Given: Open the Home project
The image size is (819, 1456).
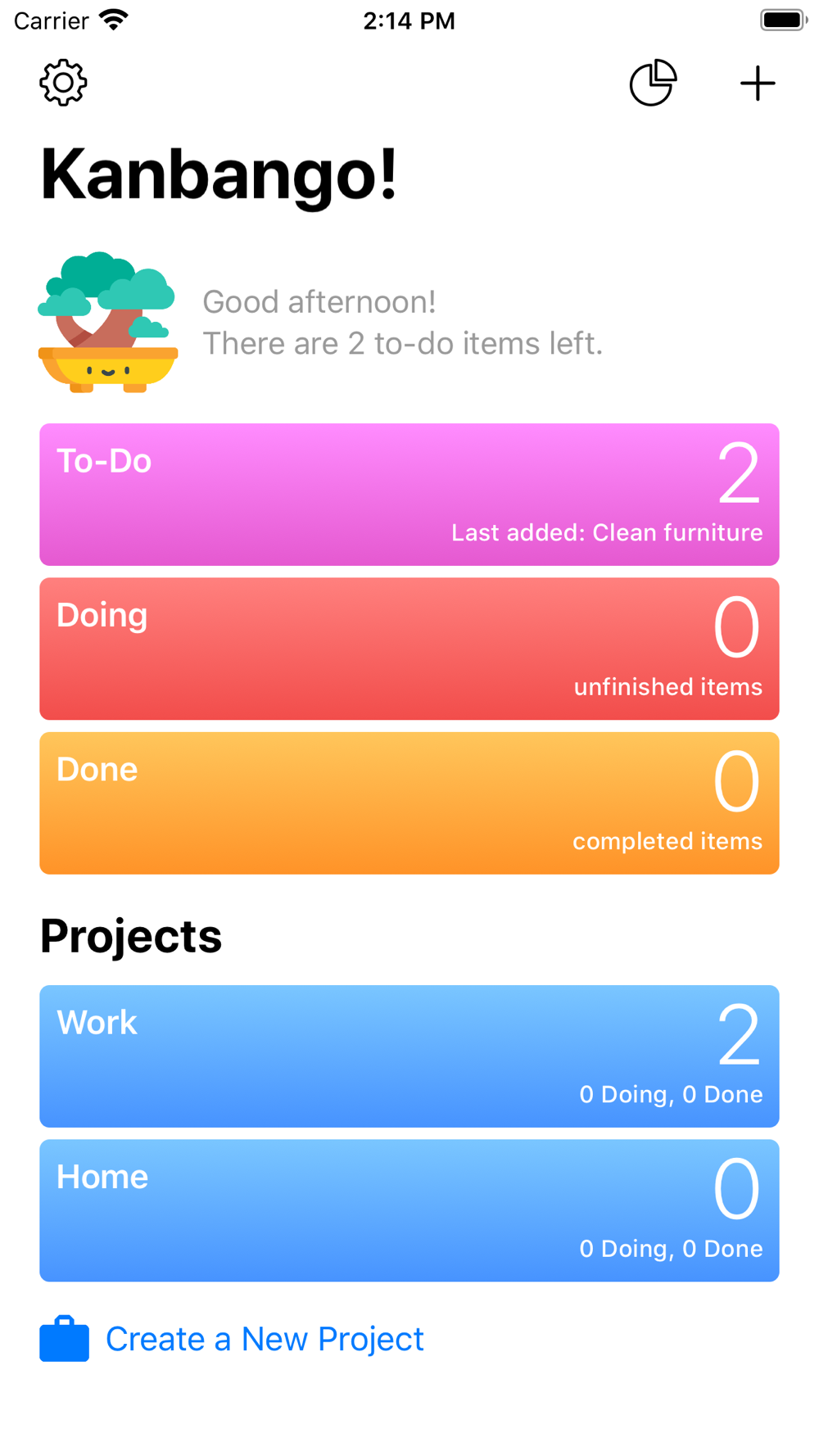Looking at the screenshot, I should 409,1210.
